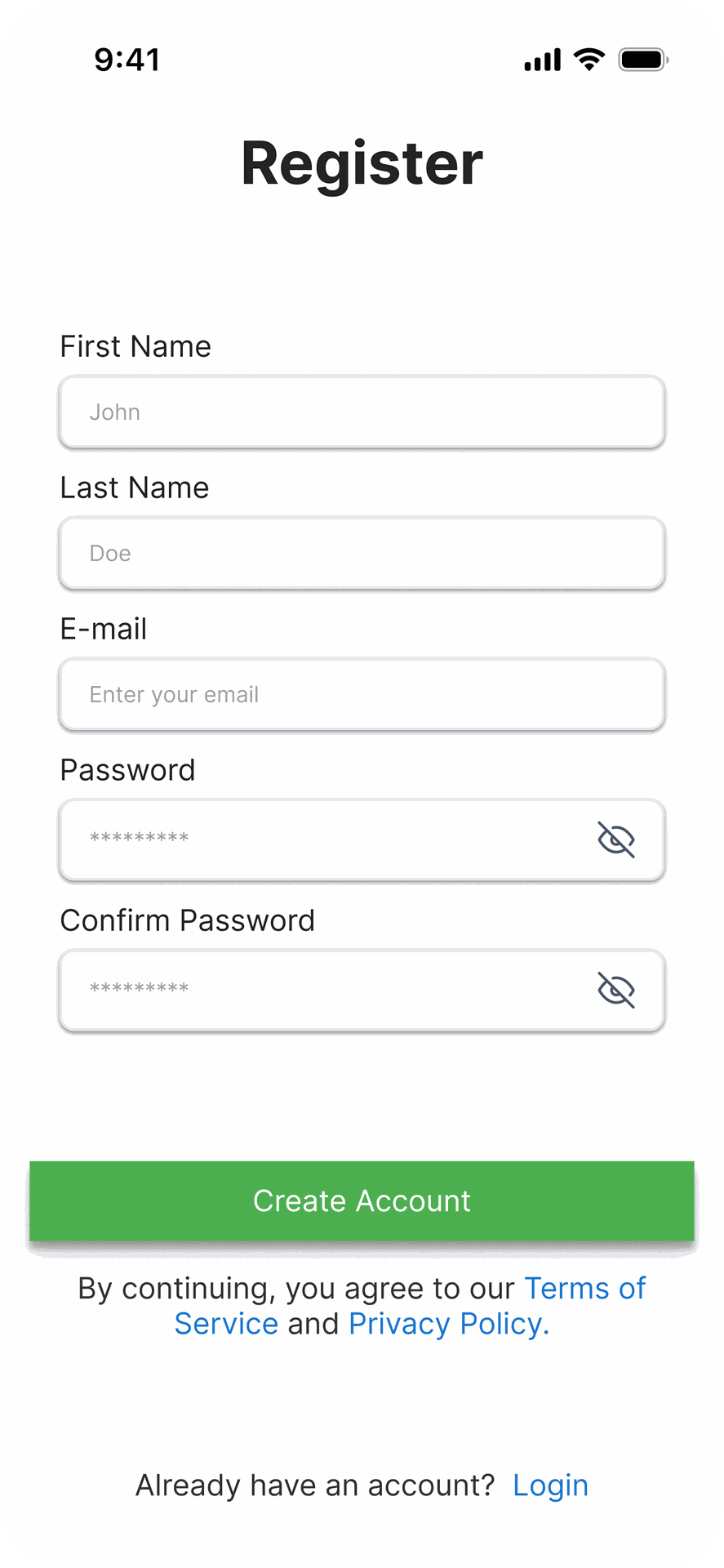
Task: Show password in the Password field
Action: pos(616,840)
